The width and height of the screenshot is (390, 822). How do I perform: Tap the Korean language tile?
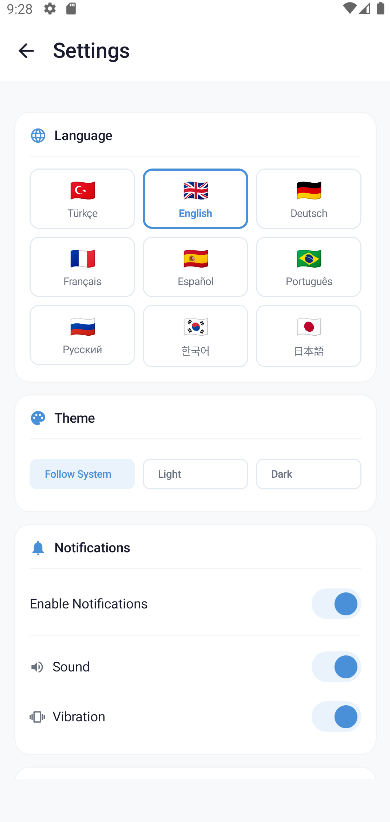click(196, 336)
